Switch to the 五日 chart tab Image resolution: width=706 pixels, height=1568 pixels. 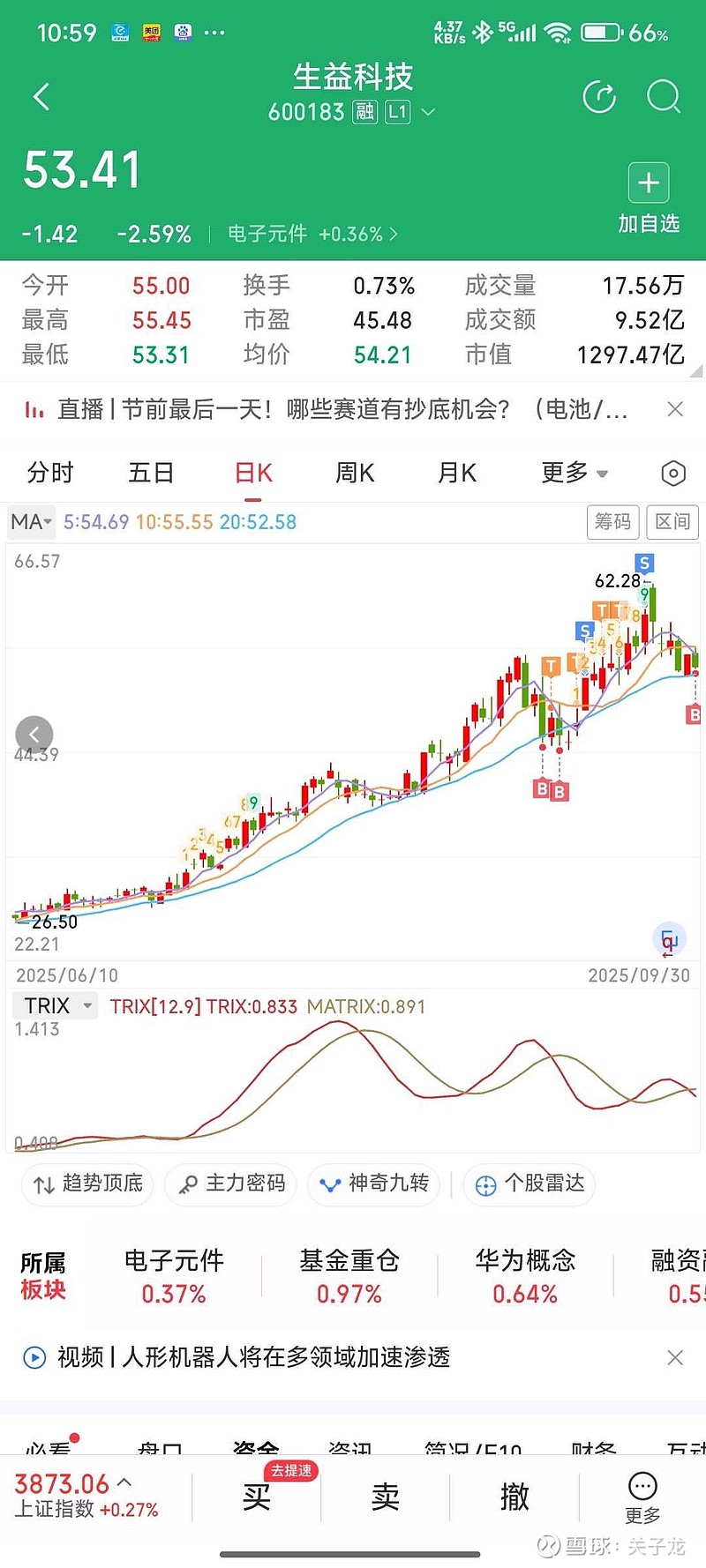pyautogui.click(x=151, y=474)
